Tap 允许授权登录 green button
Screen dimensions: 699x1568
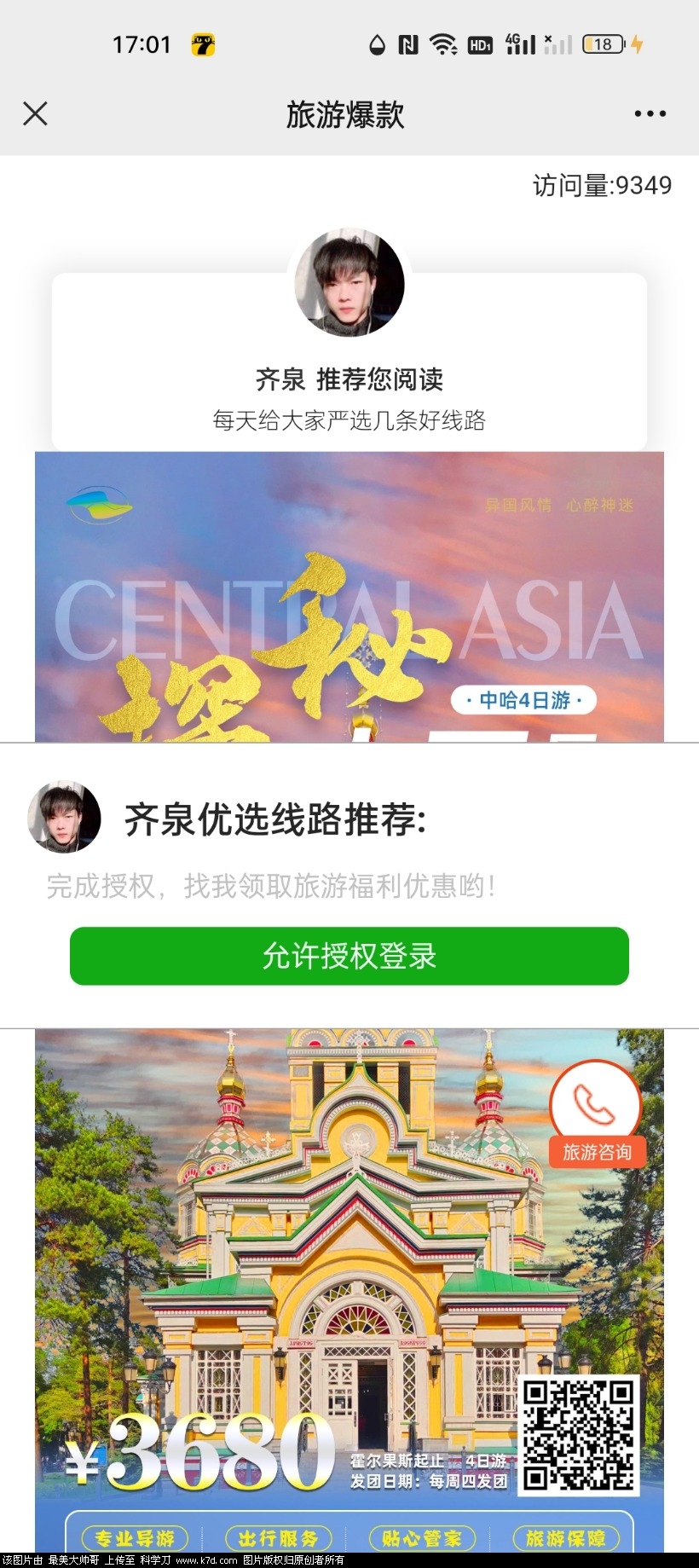tap(349, 956)
